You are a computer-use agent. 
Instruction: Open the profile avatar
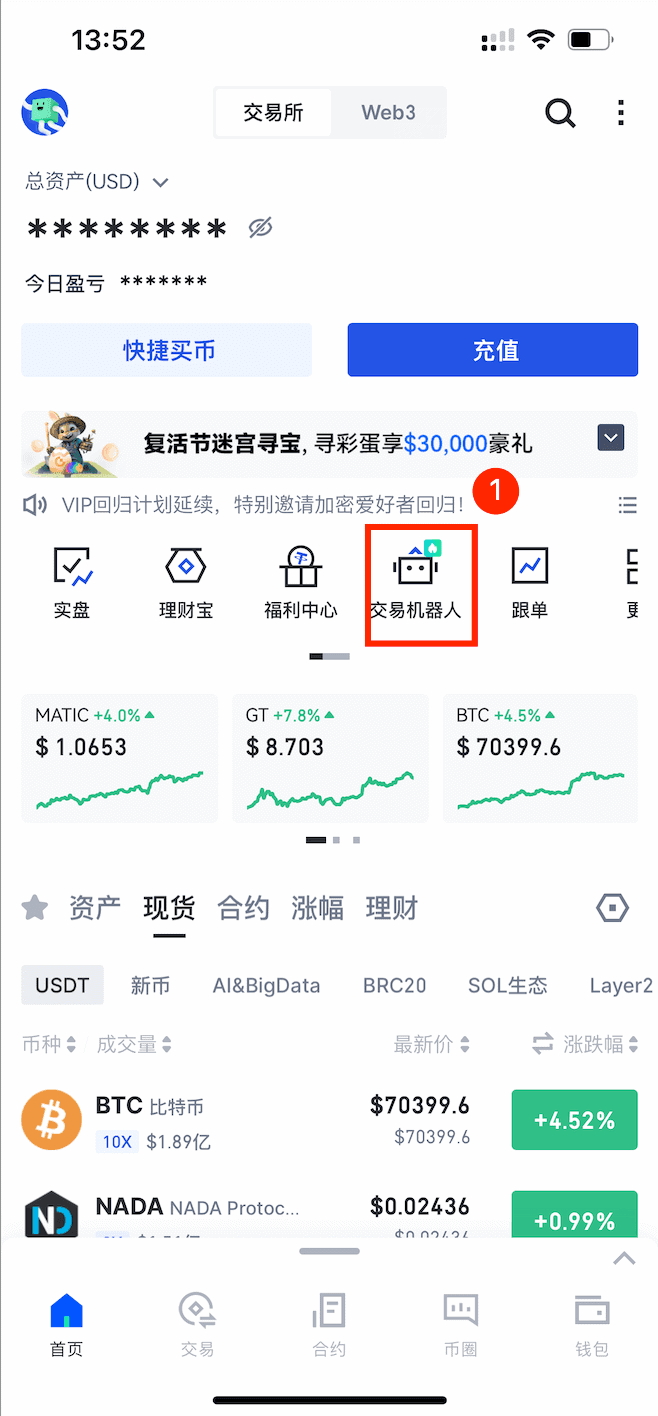45,112
